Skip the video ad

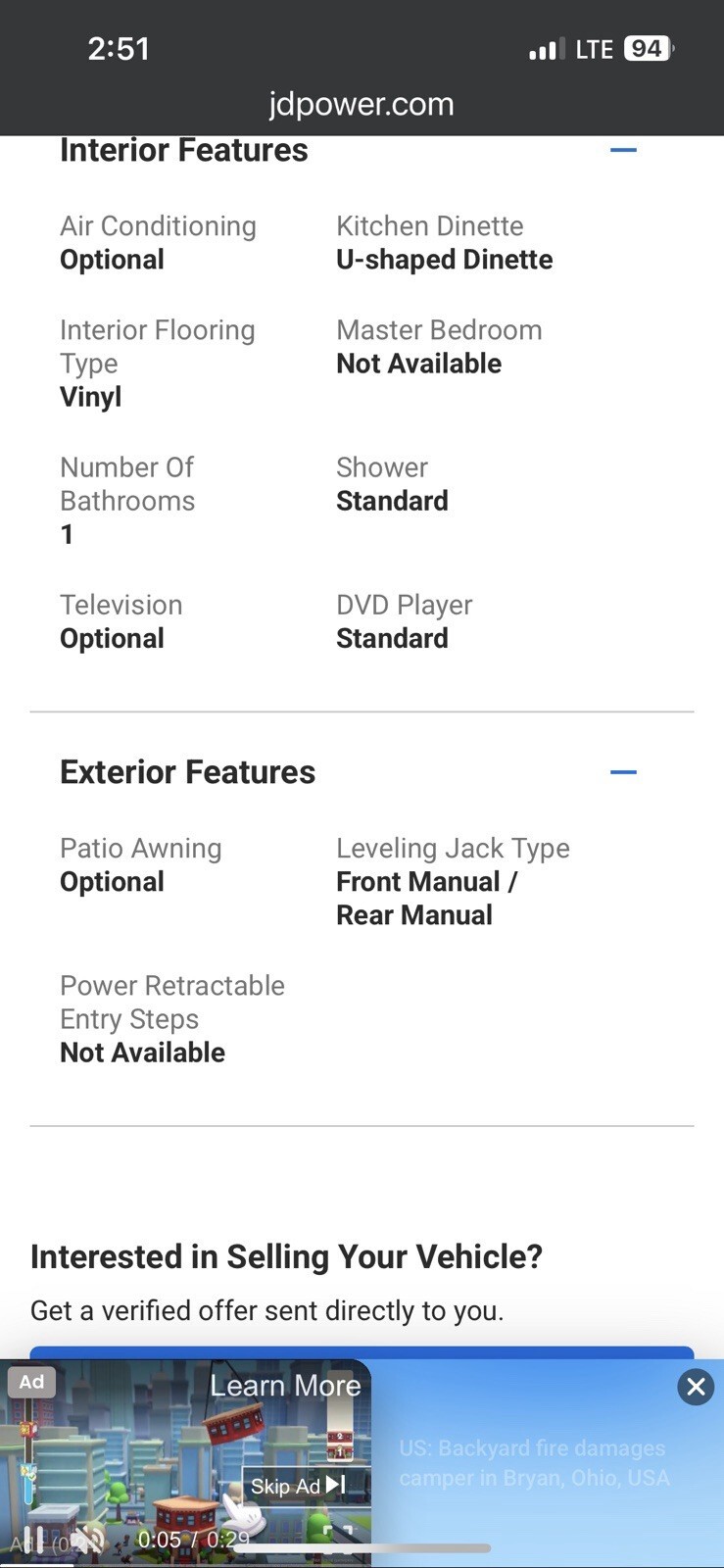(x=298, y=1485)
